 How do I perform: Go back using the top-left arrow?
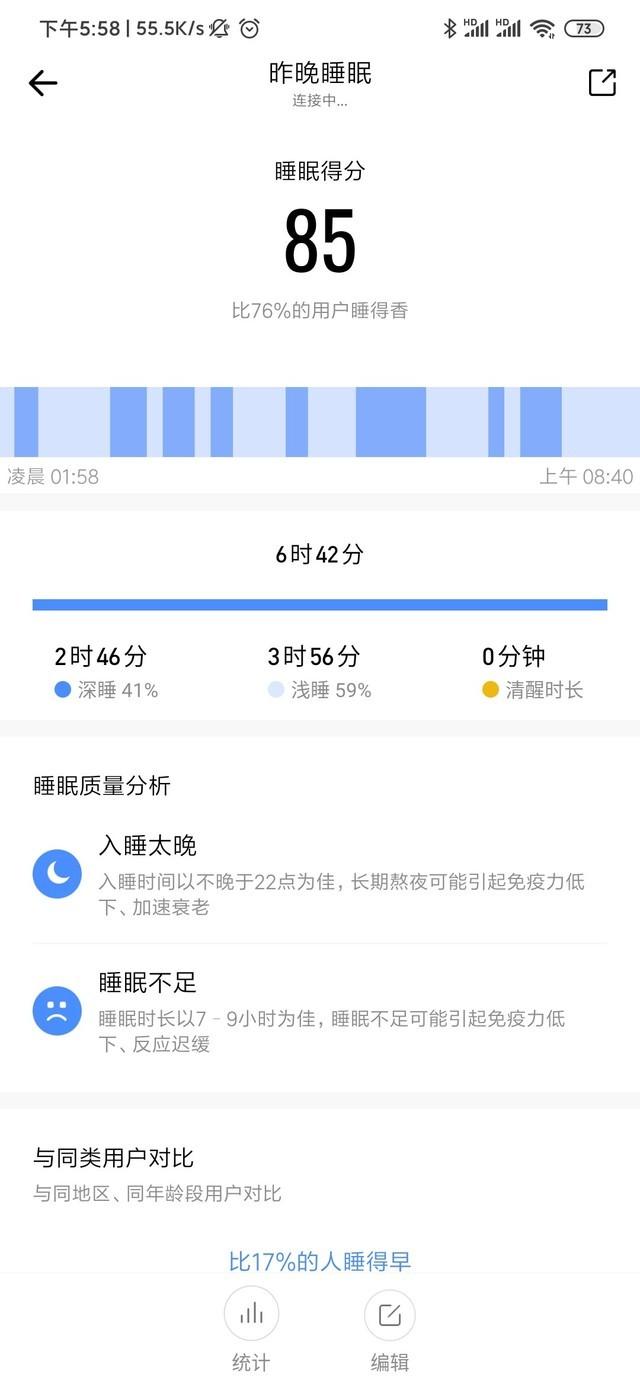43,83
